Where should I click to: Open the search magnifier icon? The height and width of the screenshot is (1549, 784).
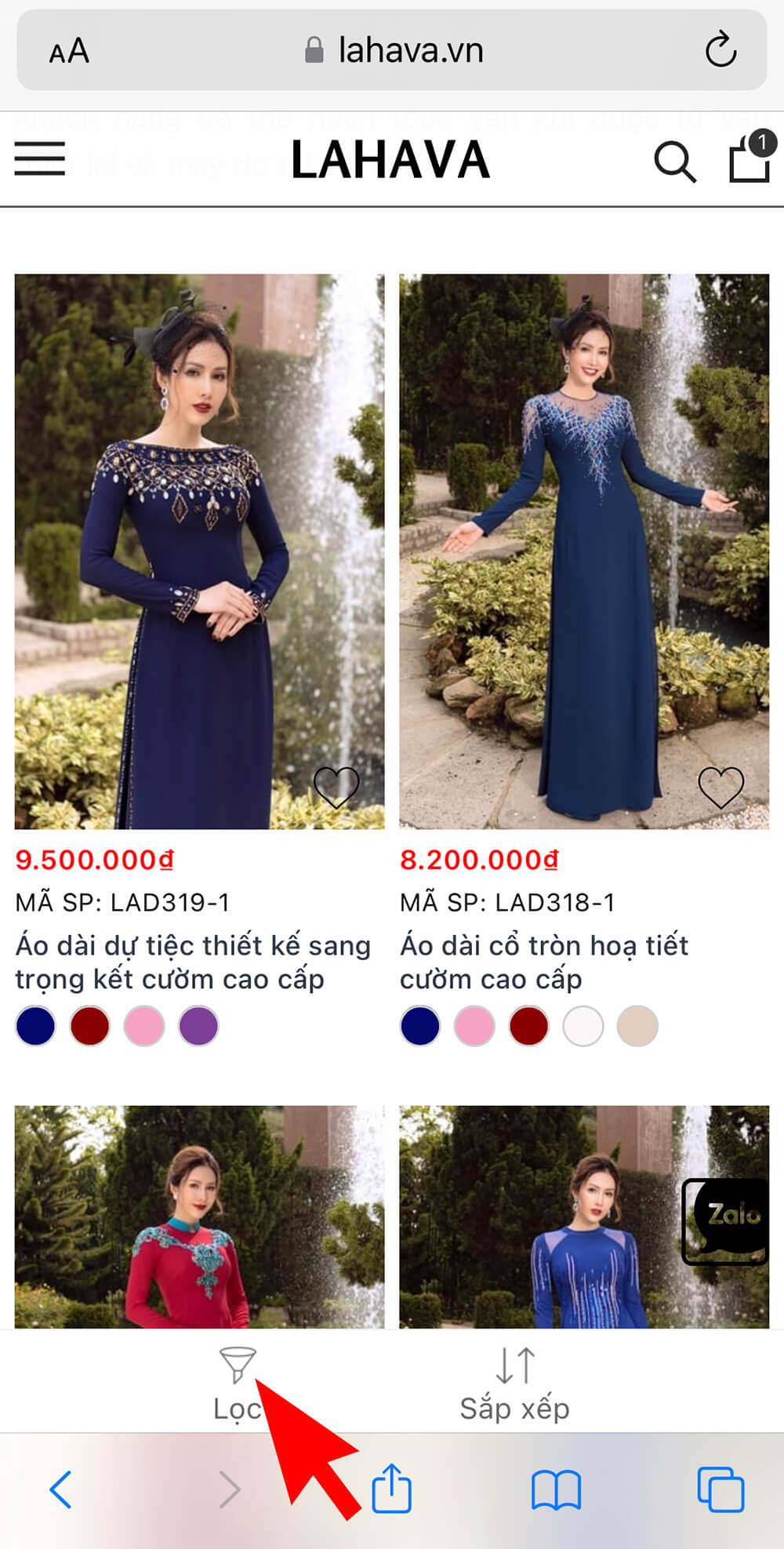[x=674, y=162]
